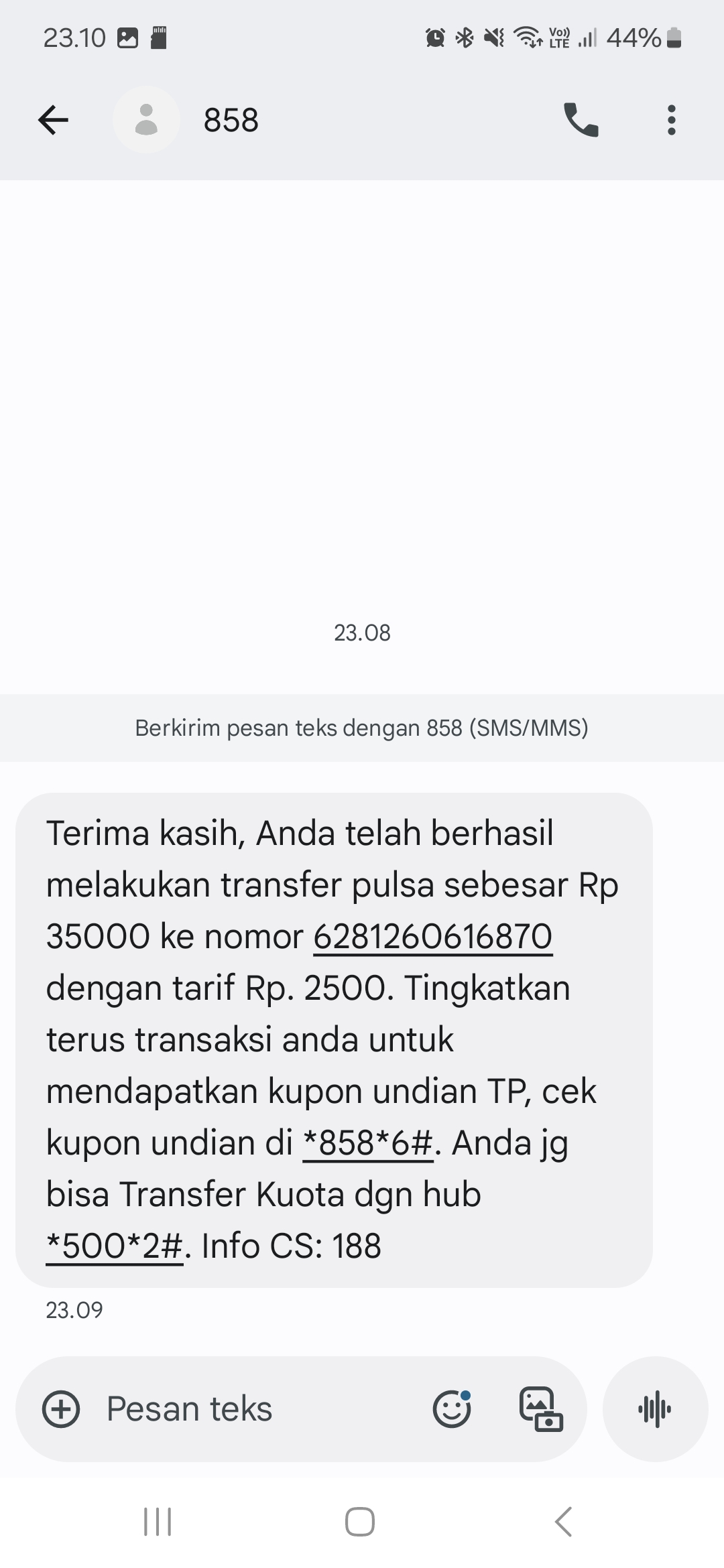Dial the *858*6# code link
This screenshot has height=1568, width=724.
click(x=368, y=1143)
